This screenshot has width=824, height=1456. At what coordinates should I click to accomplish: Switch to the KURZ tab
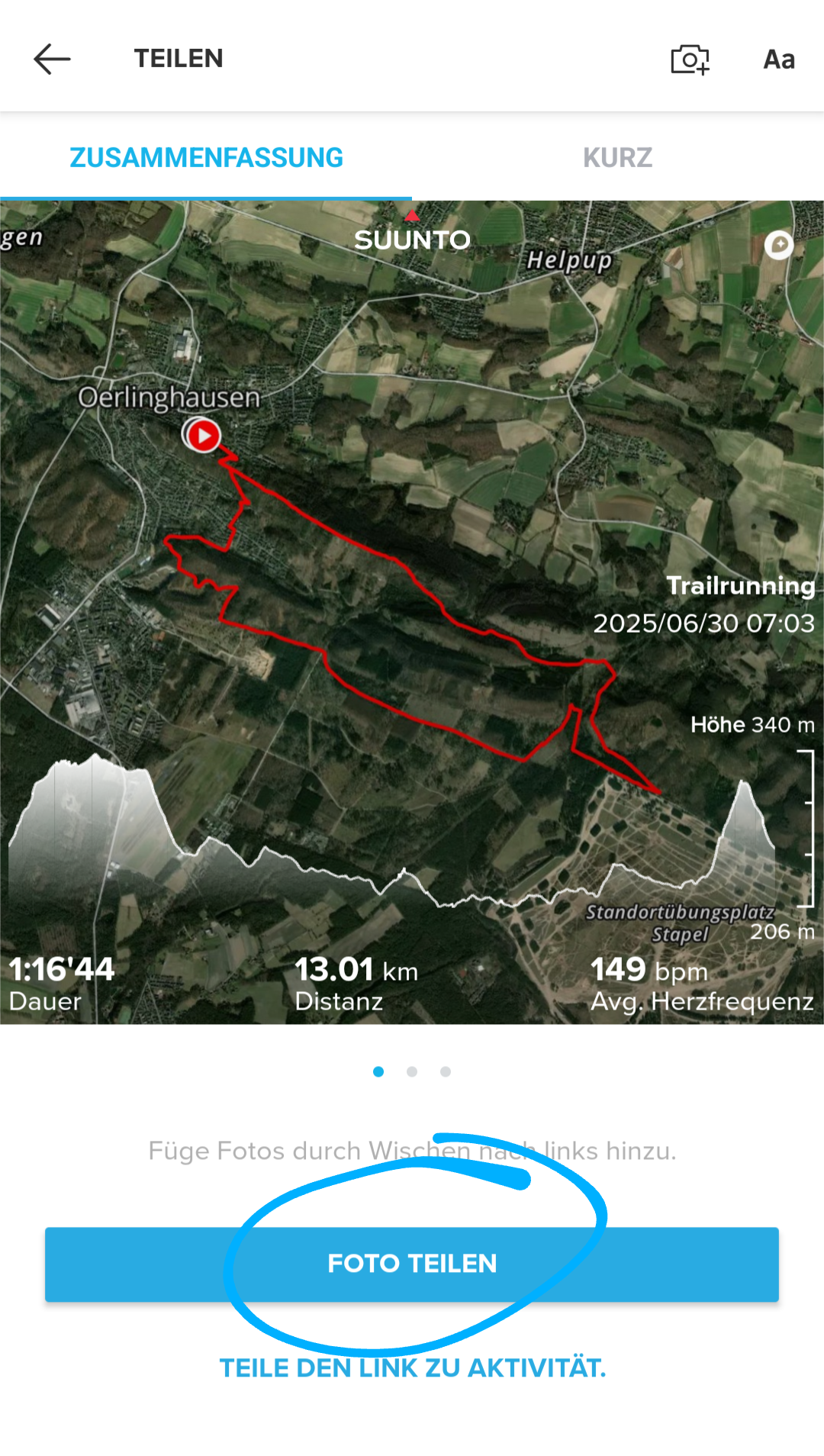(618, 157)
